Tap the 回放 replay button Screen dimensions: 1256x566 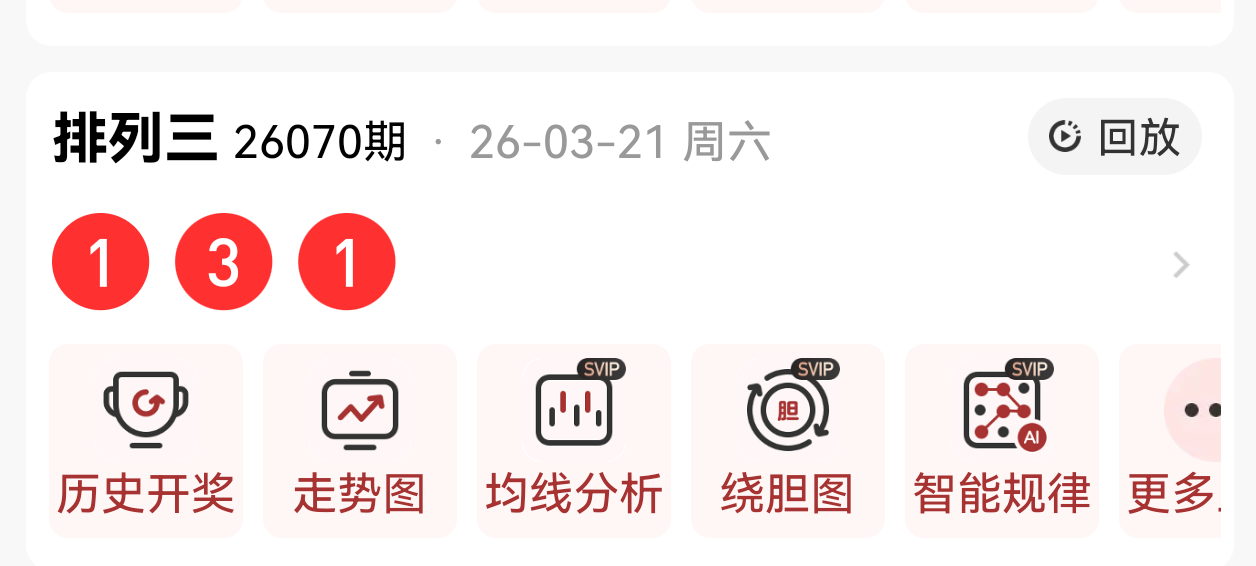1114,137
